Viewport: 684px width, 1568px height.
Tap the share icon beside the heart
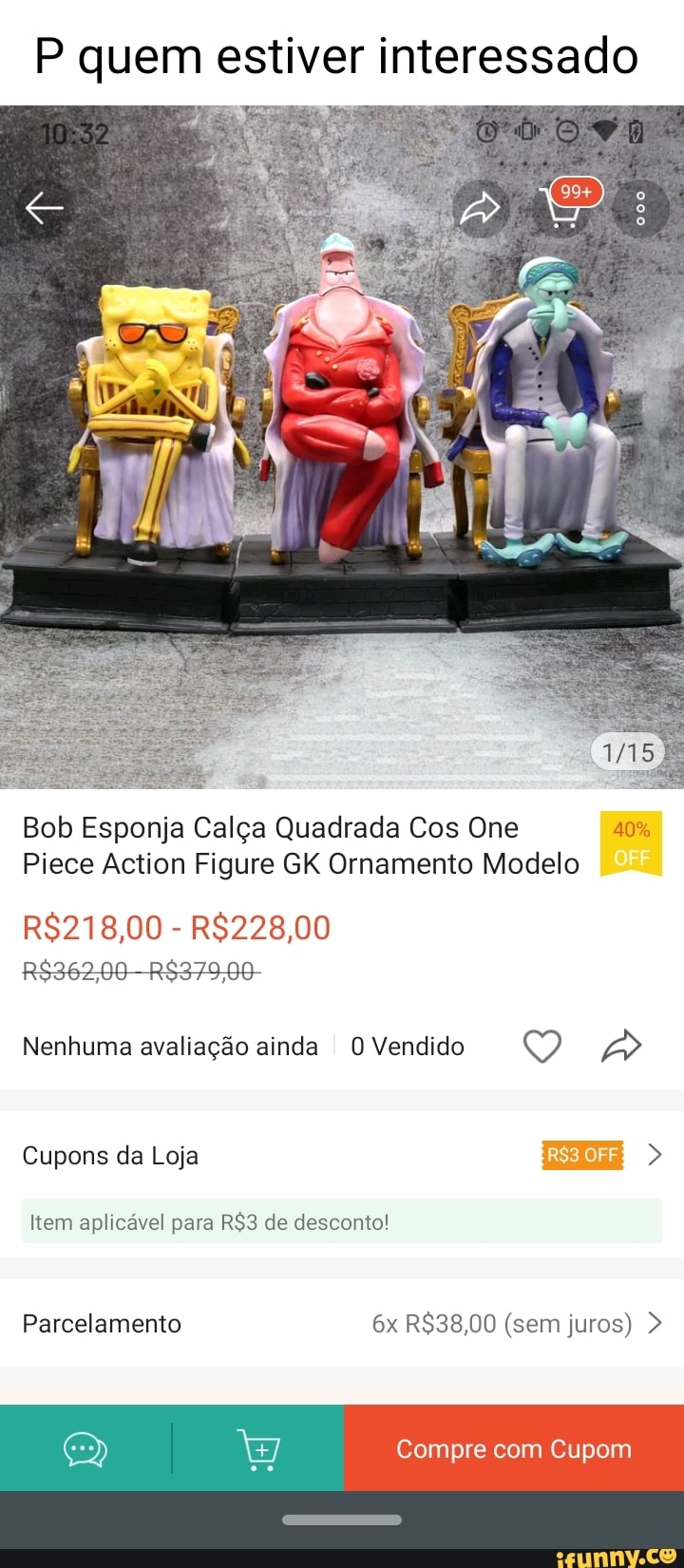(620, 1046)
